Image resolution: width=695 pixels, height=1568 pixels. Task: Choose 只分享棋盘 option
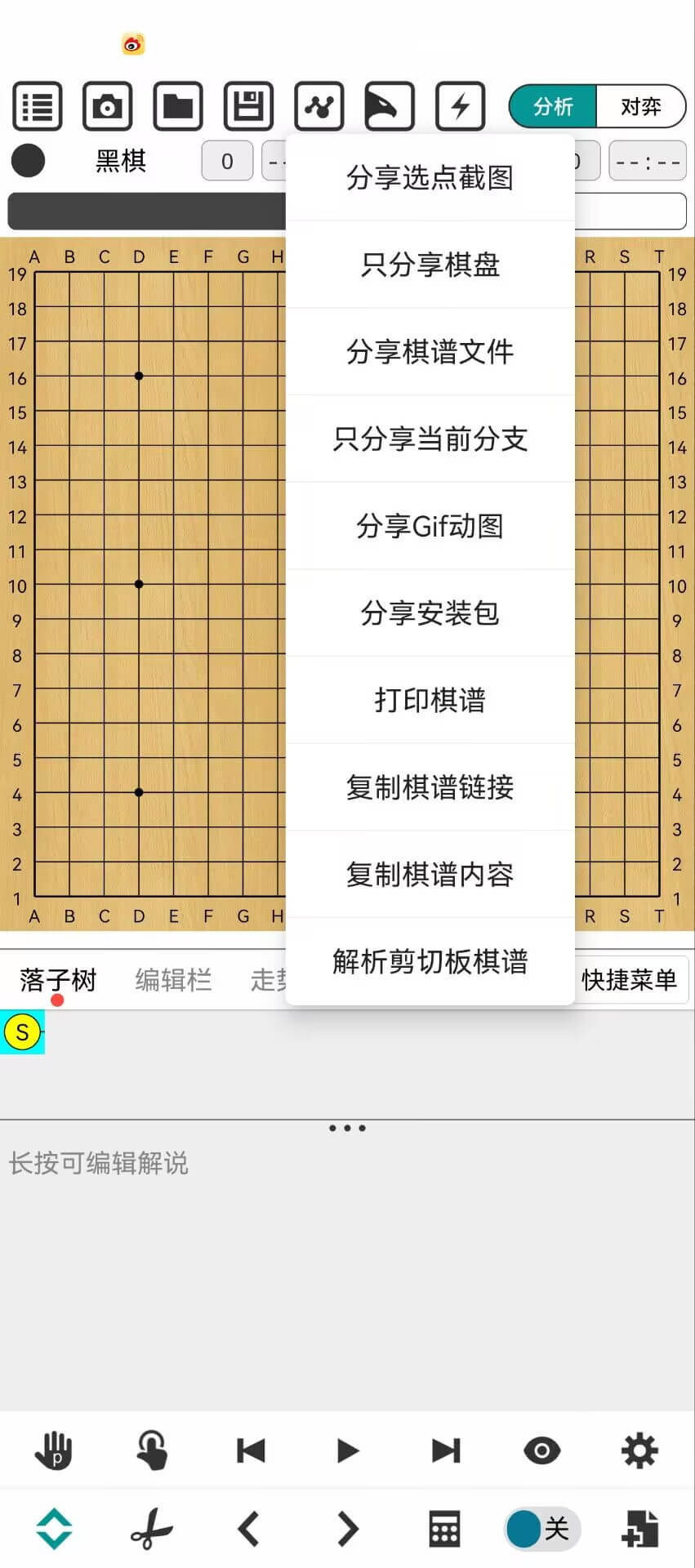[x=430, y=265]
